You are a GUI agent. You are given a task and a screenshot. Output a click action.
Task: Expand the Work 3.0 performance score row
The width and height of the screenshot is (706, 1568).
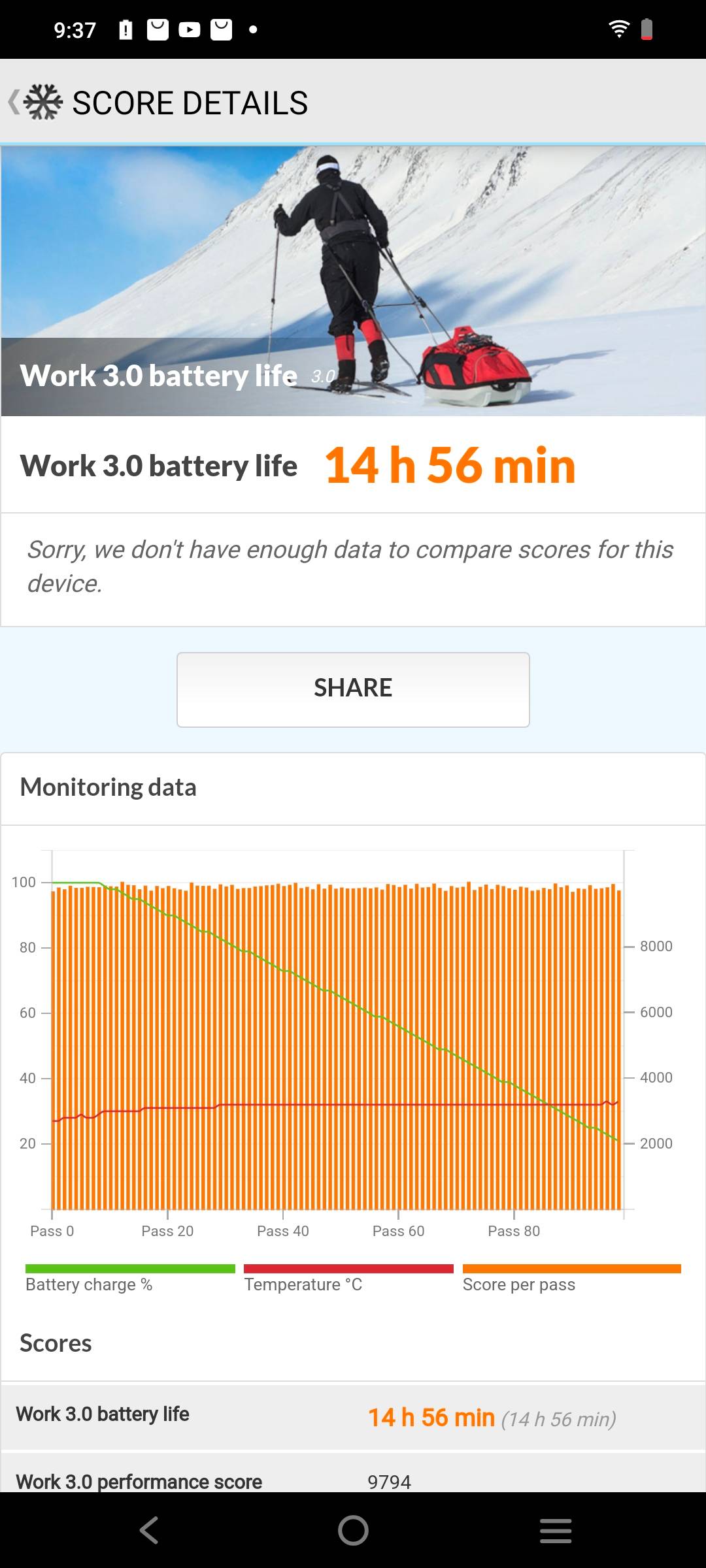coord(353,1482)
